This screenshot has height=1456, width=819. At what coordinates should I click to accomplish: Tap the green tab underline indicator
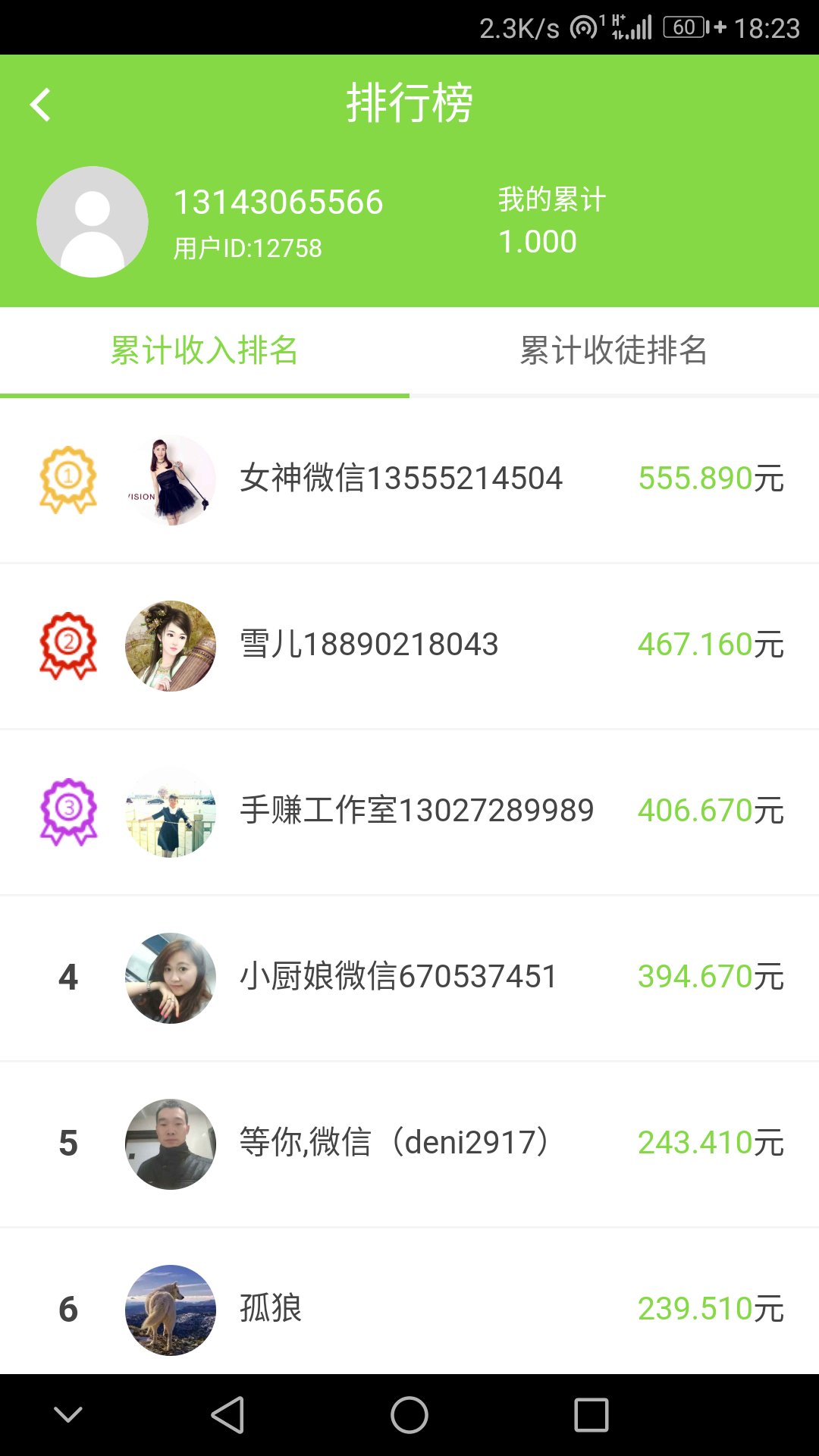(205, 394)
